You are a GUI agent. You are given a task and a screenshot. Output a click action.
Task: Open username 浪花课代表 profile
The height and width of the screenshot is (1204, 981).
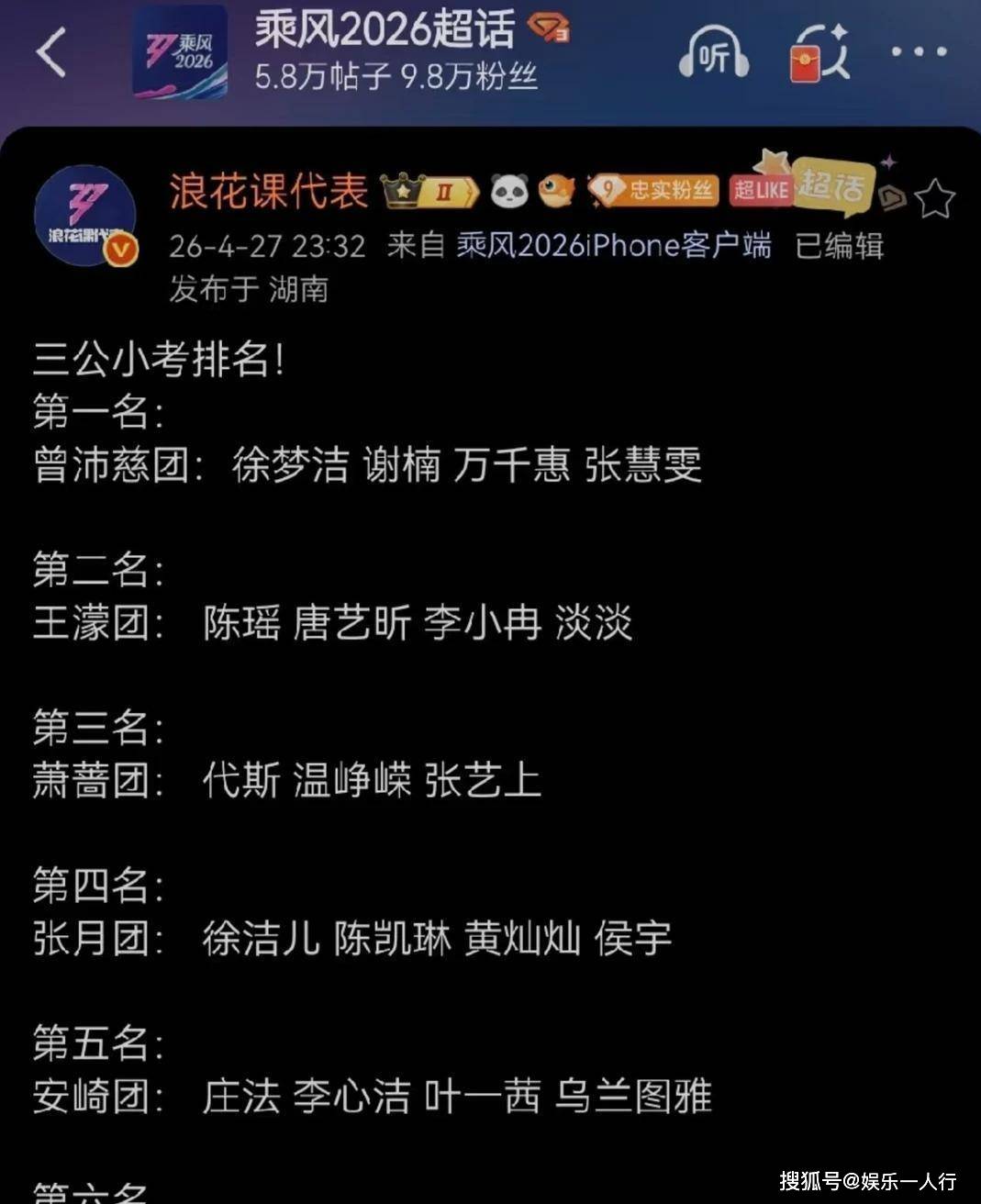pyautogui.click(x=268, y=191)
